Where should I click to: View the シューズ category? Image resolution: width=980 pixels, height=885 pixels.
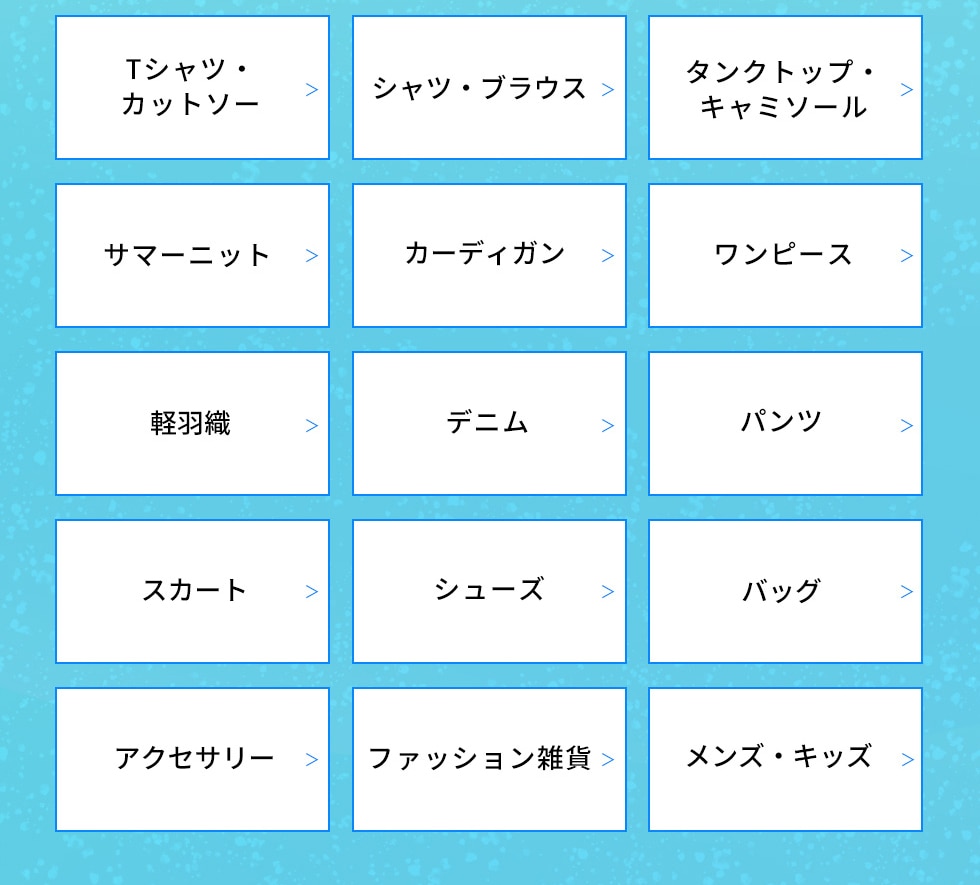coord(489,591)
